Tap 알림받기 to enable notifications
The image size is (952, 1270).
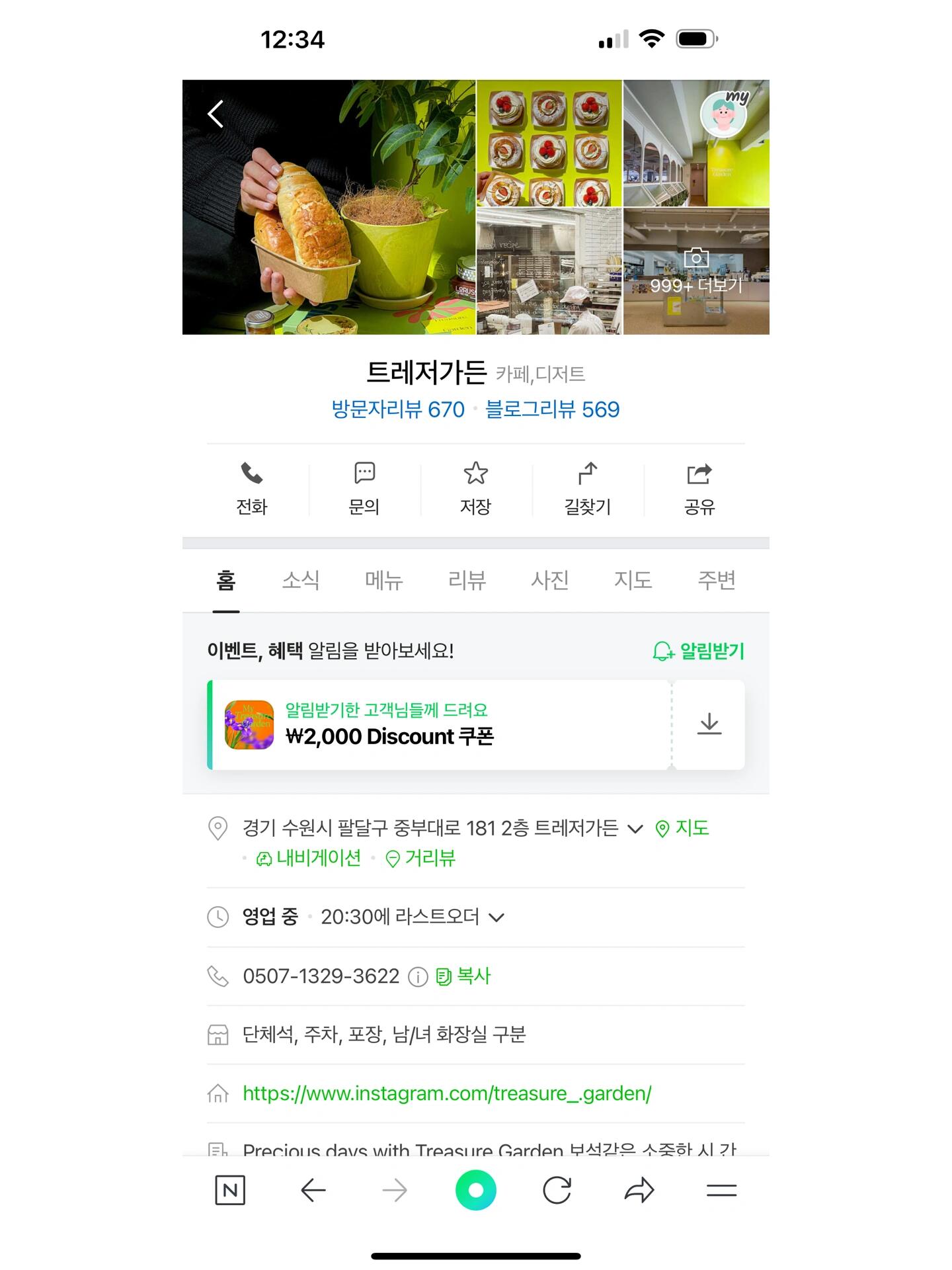tap(698, 651)
